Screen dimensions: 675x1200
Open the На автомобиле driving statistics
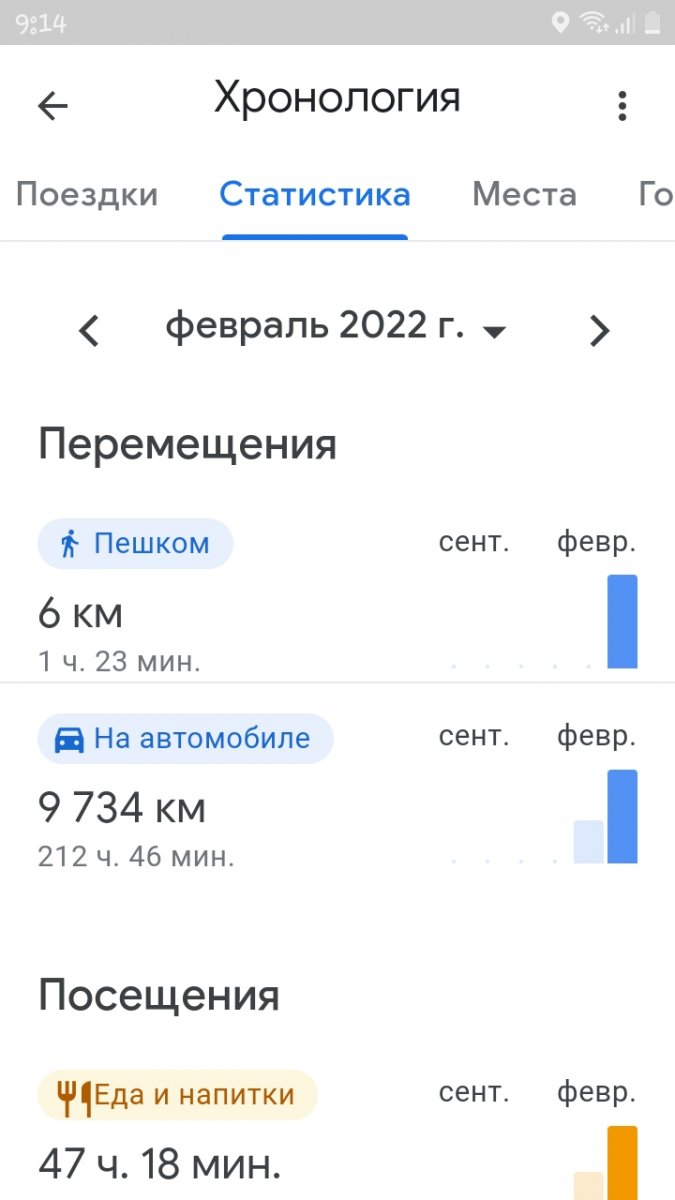pyautogui.click(x=337, y=790)
